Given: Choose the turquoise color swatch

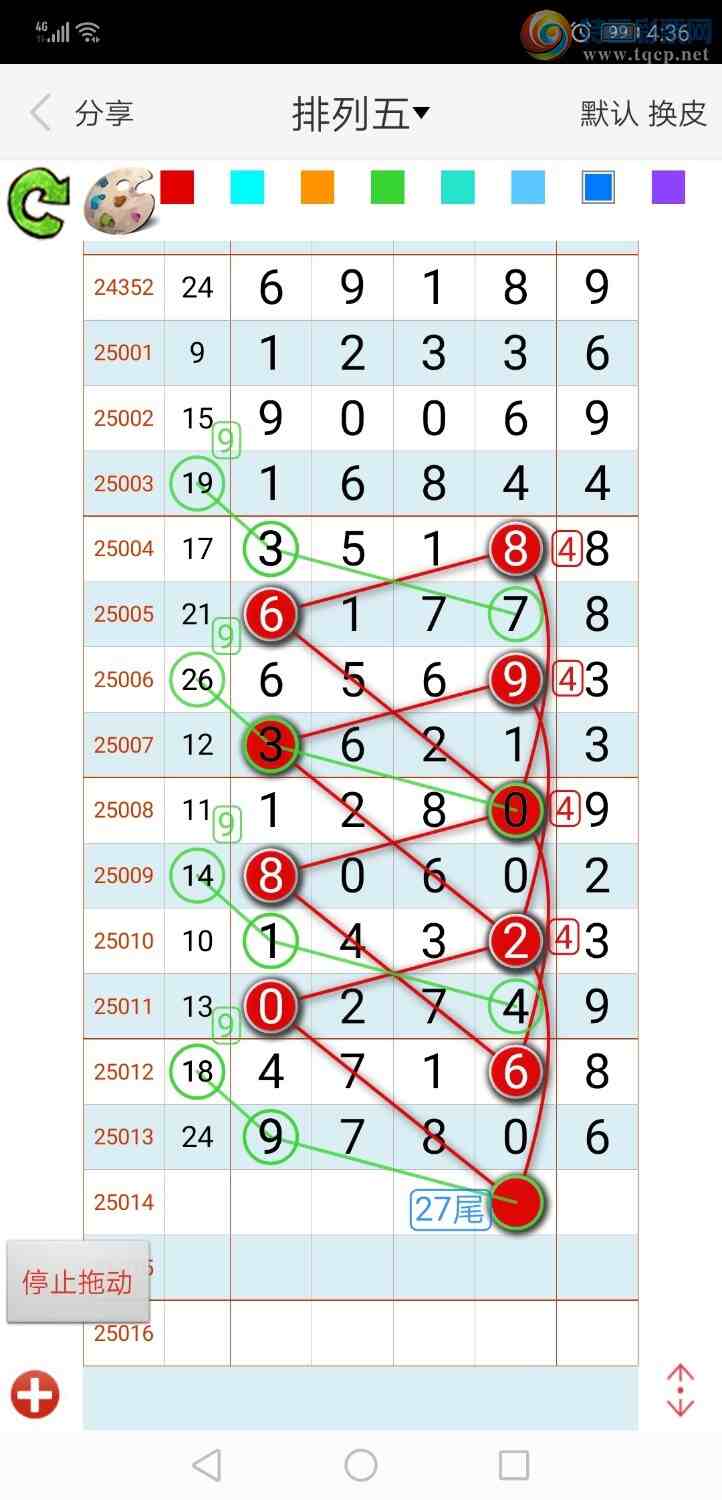Looking at the screenshot, I should [x=458, y=187].
